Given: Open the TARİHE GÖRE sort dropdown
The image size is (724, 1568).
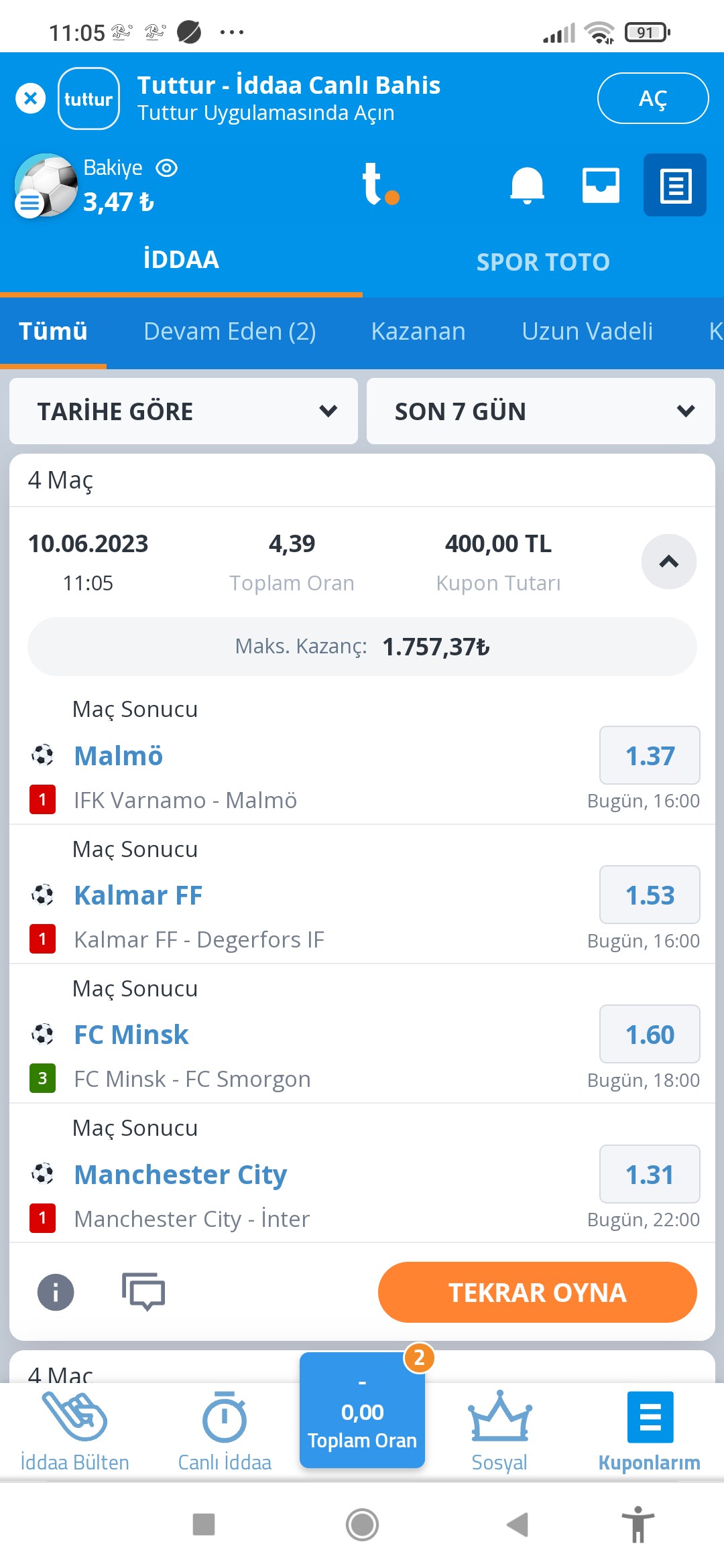Looking at the screenshot, I should pos(184,411).
